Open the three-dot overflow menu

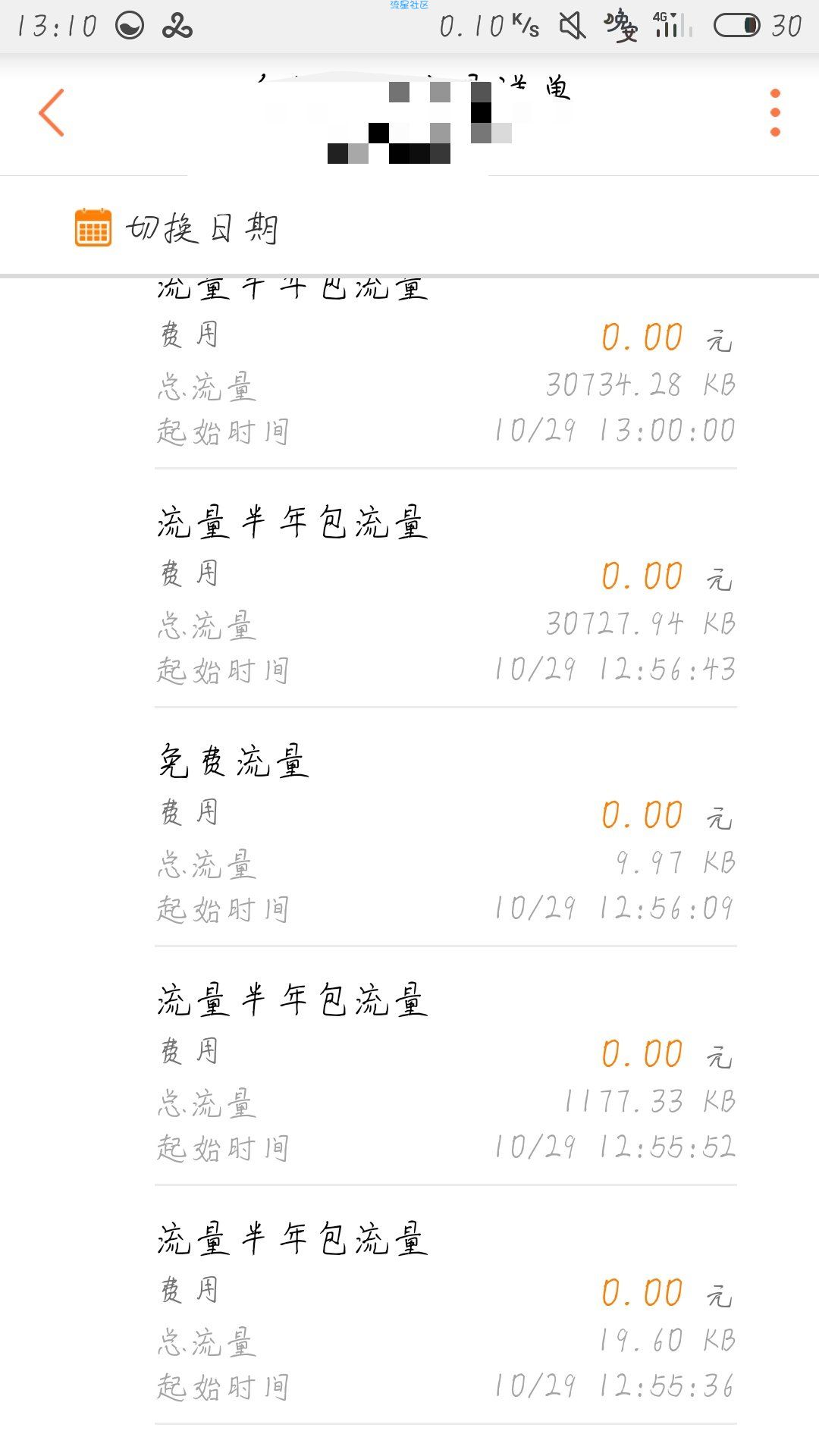click(774, 112)
